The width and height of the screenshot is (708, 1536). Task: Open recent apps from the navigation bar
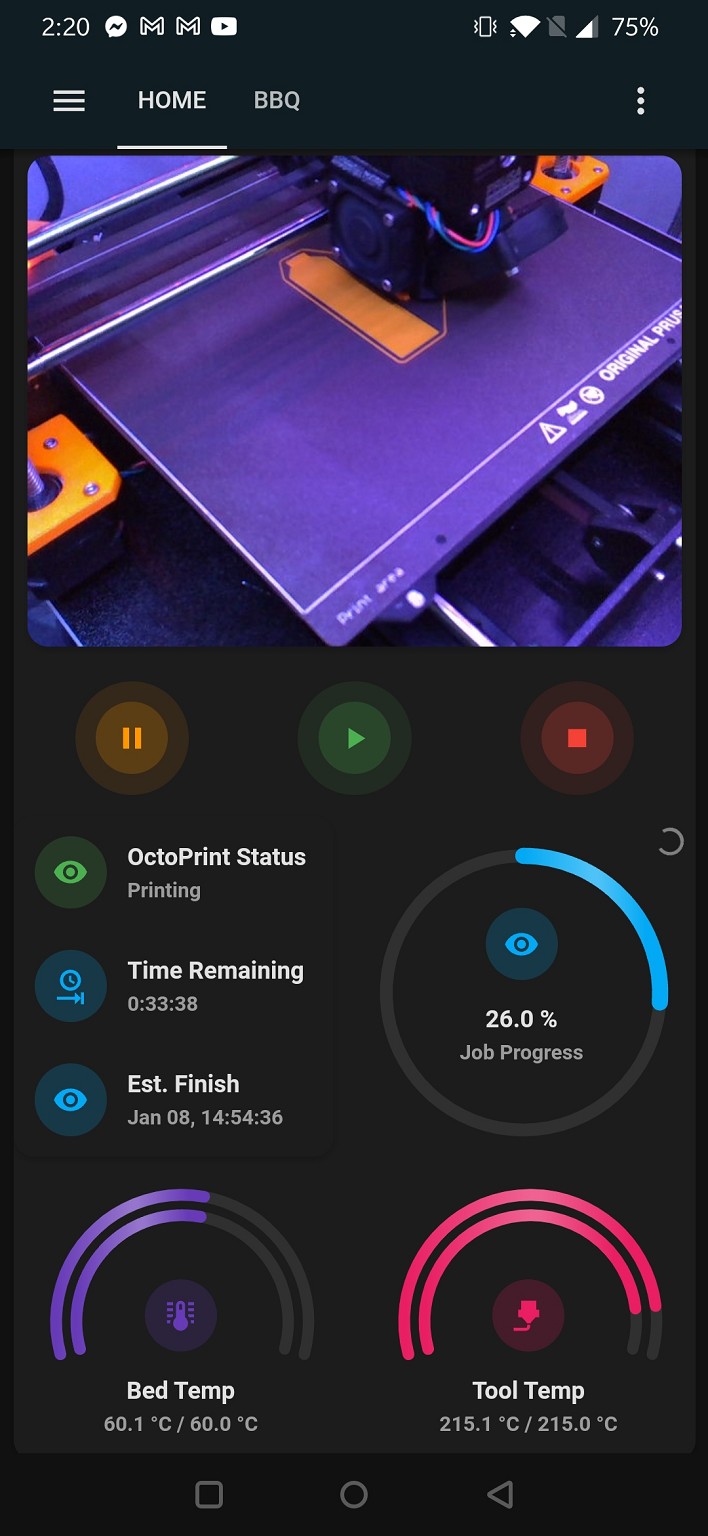pyautogui.click(x=209, y=1494)
